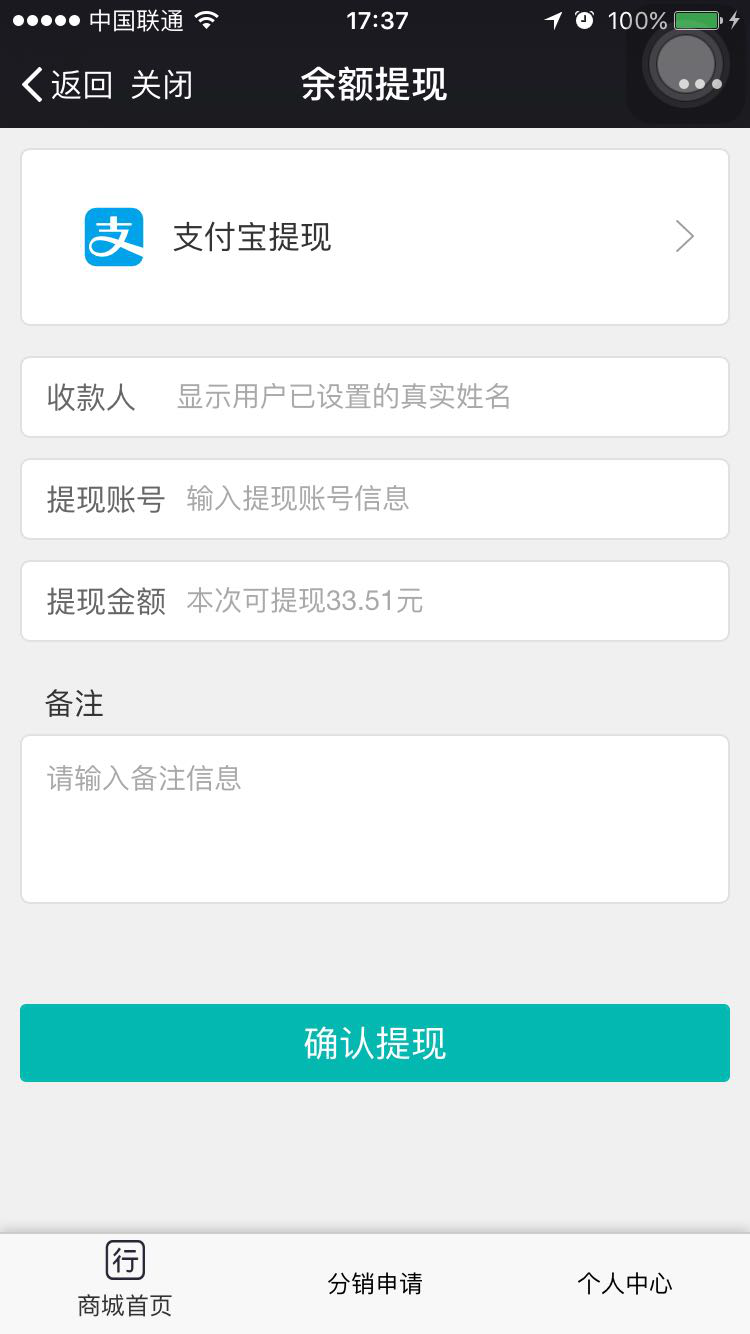This screenshot has width=750, height=1334.
Task: Go to the 个人中心 tab
Action: [624, 1283]
